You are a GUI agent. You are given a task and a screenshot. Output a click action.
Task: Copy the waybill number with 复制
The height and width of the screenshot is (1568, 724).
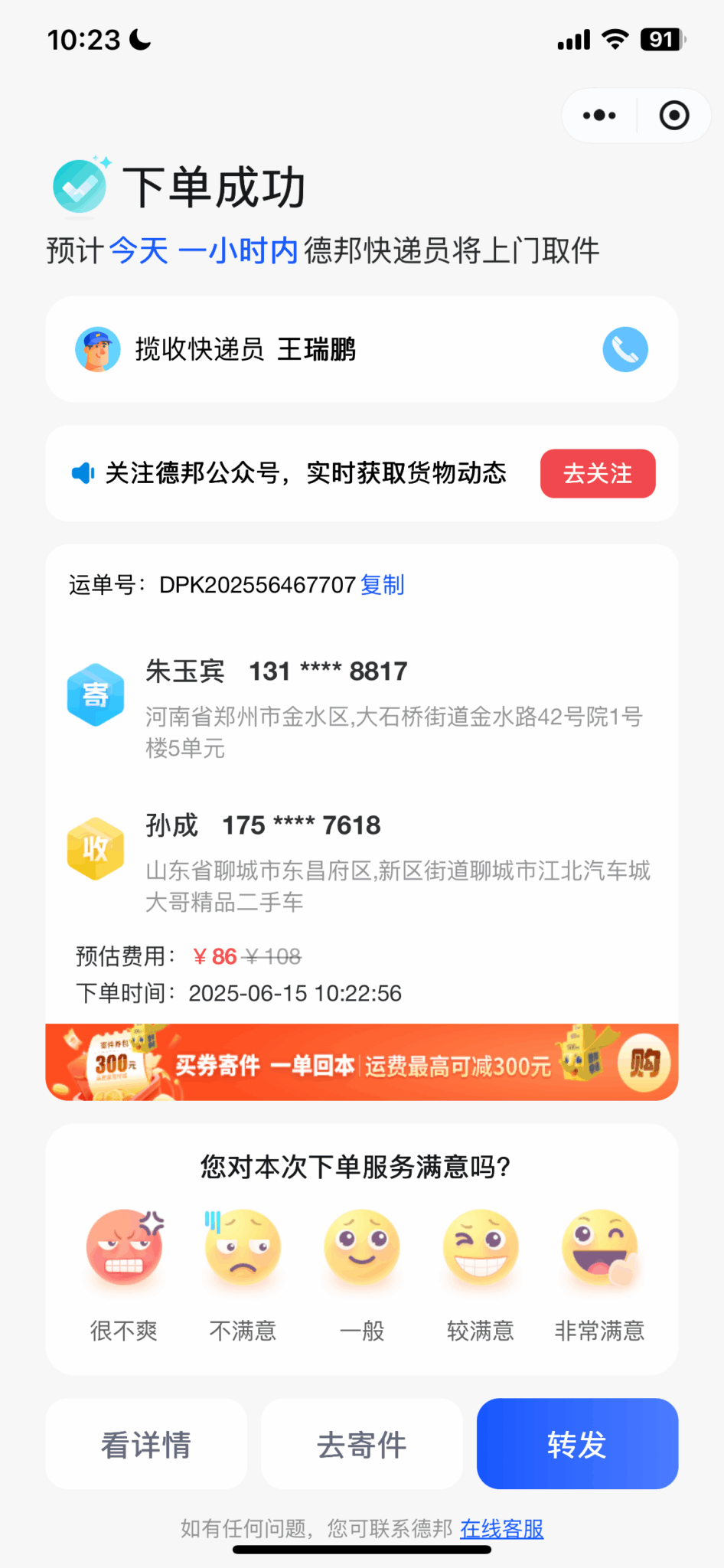[382, 585]
